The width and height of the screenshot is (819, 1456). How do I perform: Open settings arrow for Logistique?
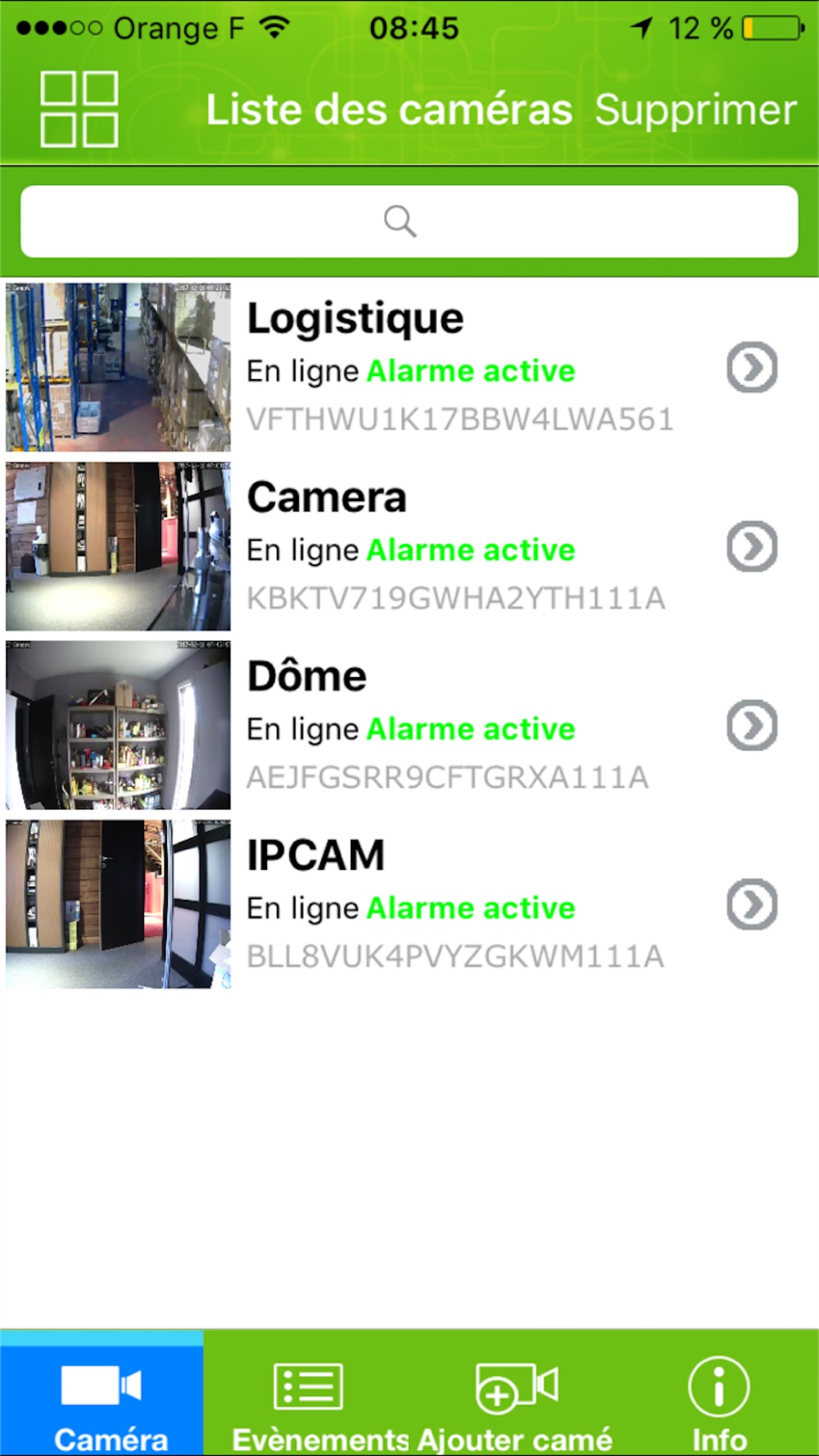point(752,367)
